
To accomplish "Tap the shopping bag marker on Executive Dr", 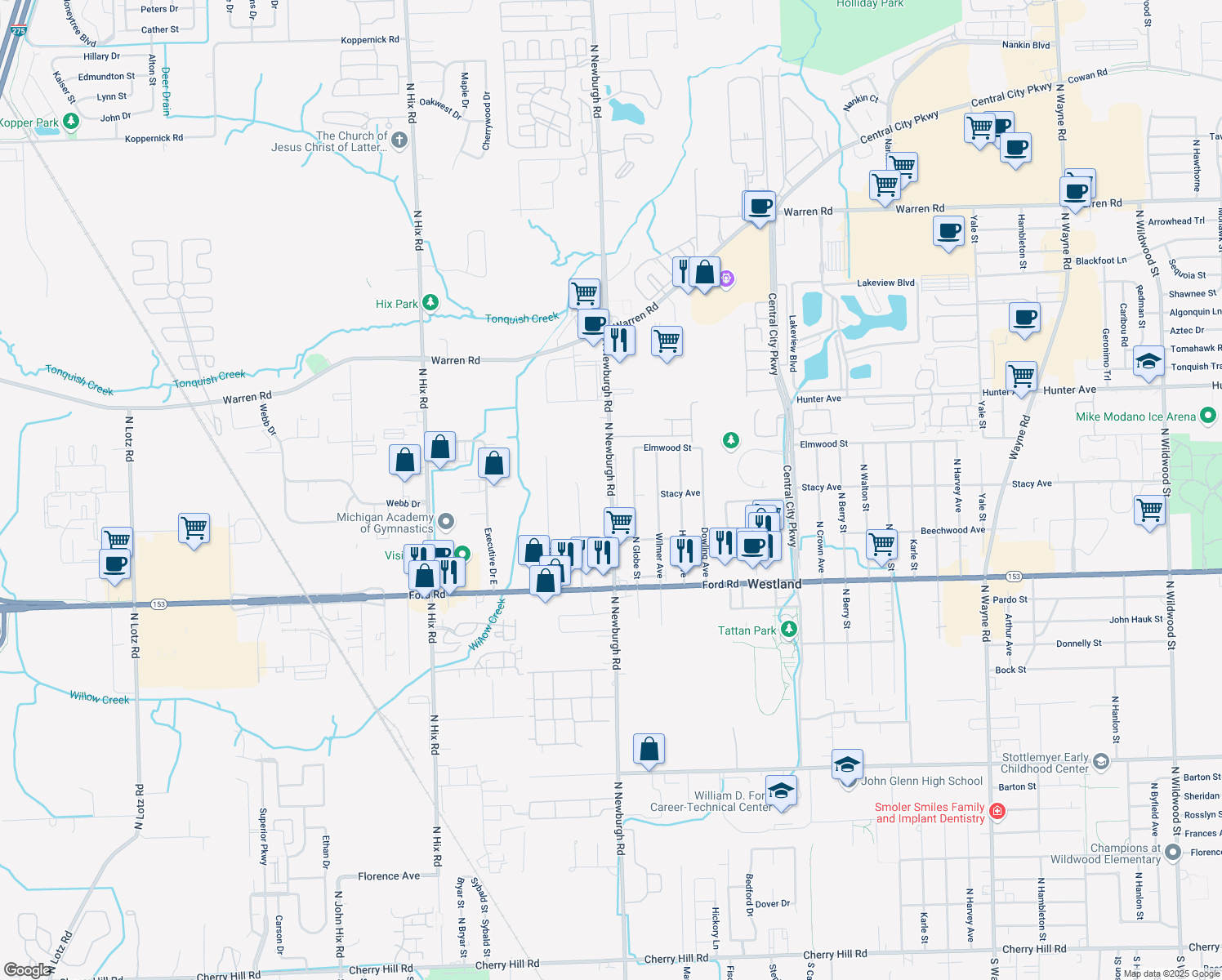I will 493,465.
